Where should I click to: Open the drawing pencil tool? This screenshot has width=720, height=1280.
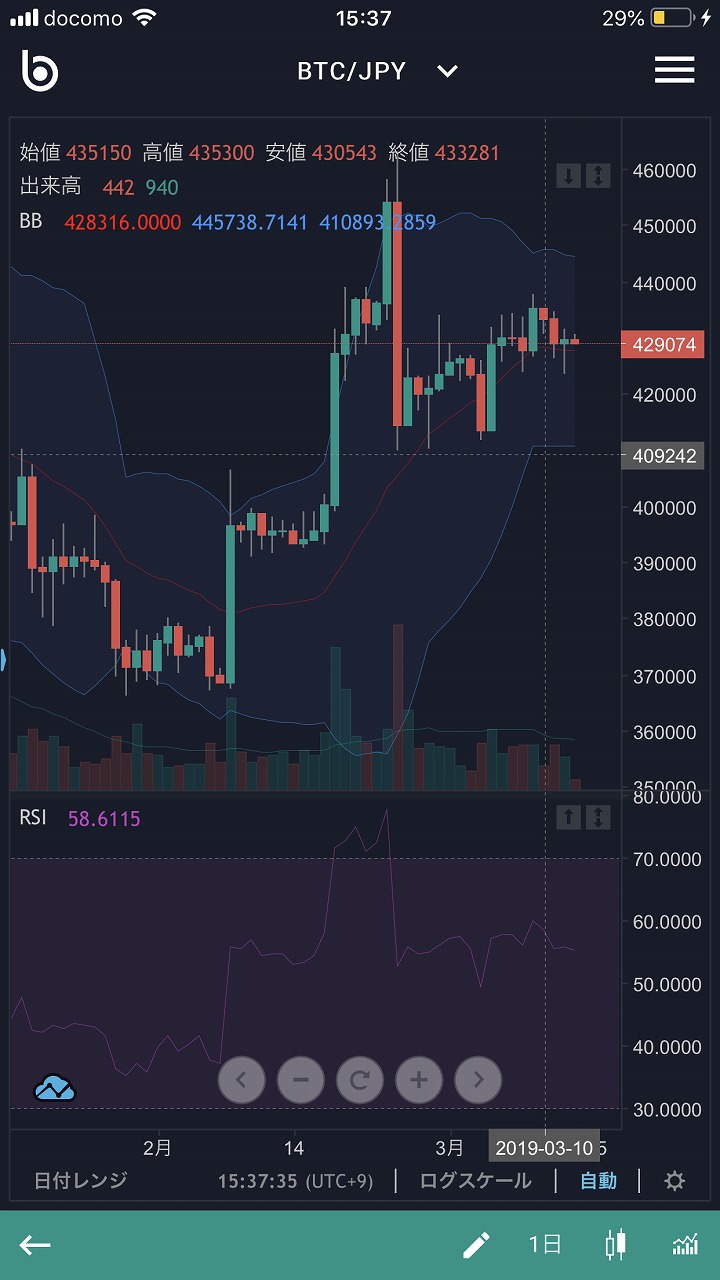476,1245
